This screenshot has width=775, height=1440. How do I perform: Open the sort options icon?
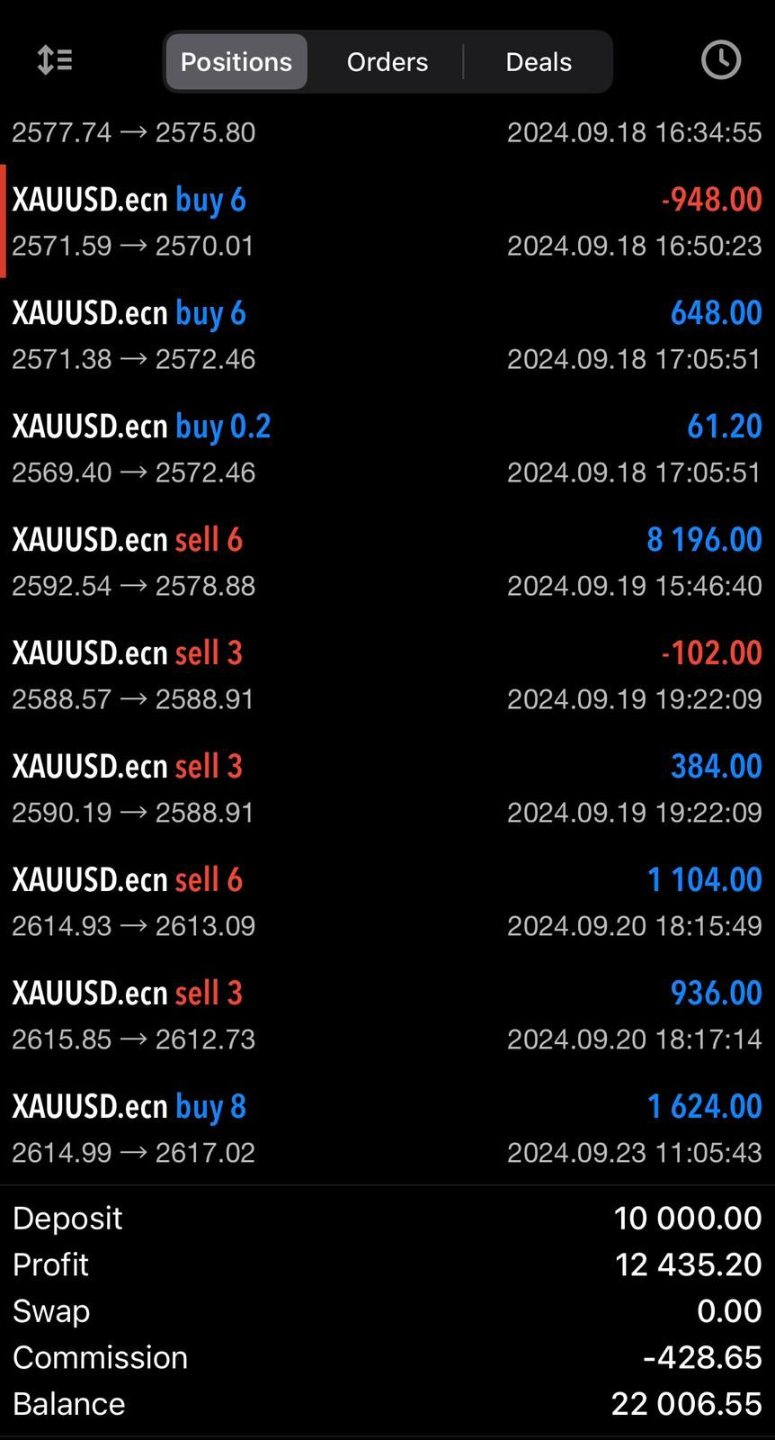pos(55,61)
